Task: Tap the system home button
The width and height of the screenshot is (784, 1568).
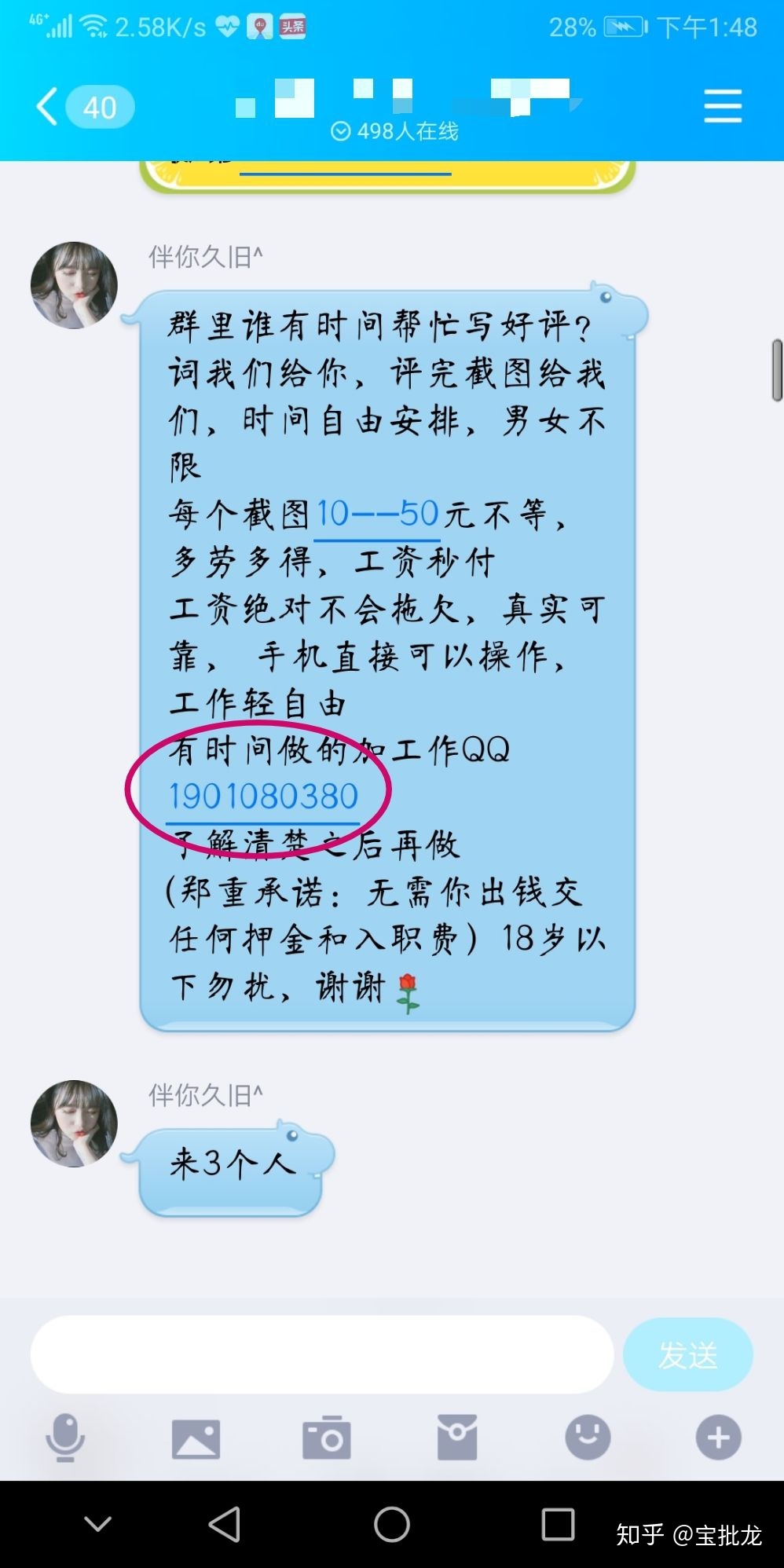Action: pos(392,1525)
